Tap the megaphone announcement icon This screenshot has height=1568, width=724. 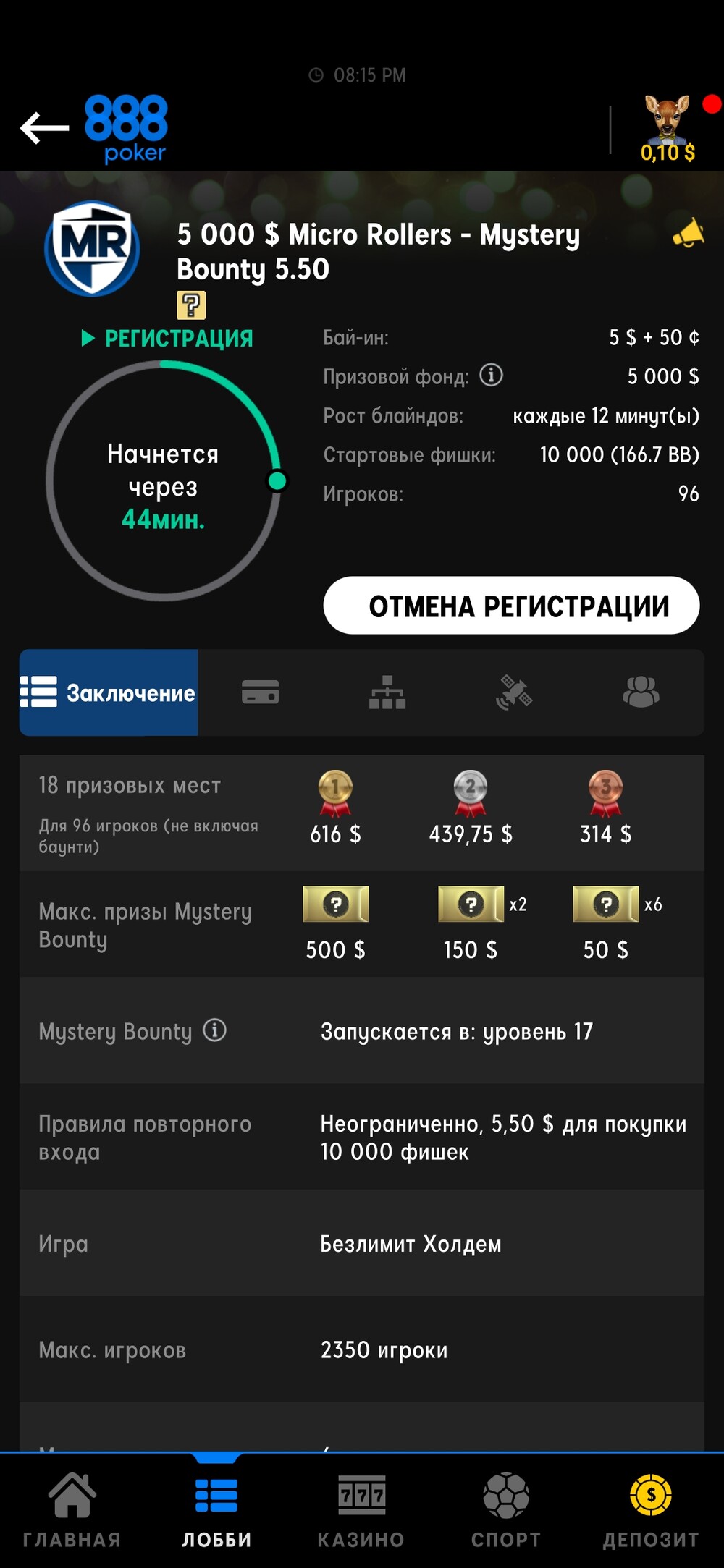click(x=688, y=234)
